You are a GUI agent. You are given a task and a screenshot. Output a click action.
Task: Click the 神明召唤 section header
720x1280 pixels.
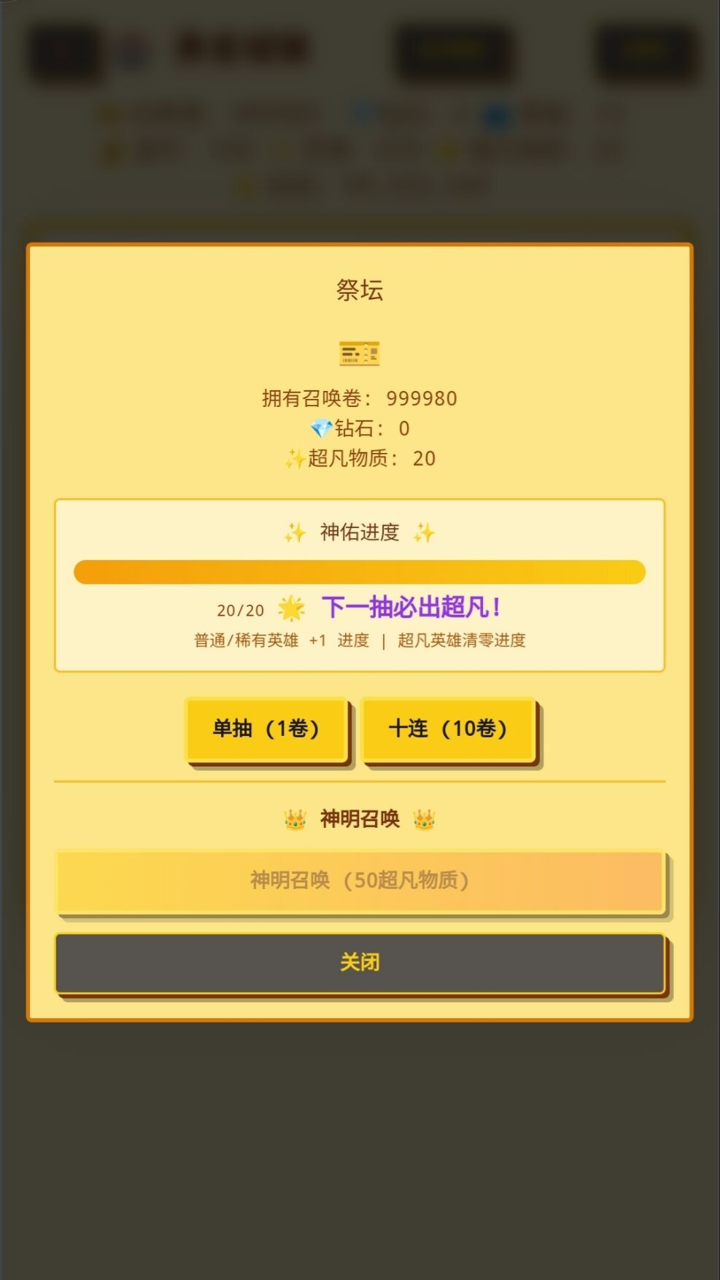pos(360,817)
